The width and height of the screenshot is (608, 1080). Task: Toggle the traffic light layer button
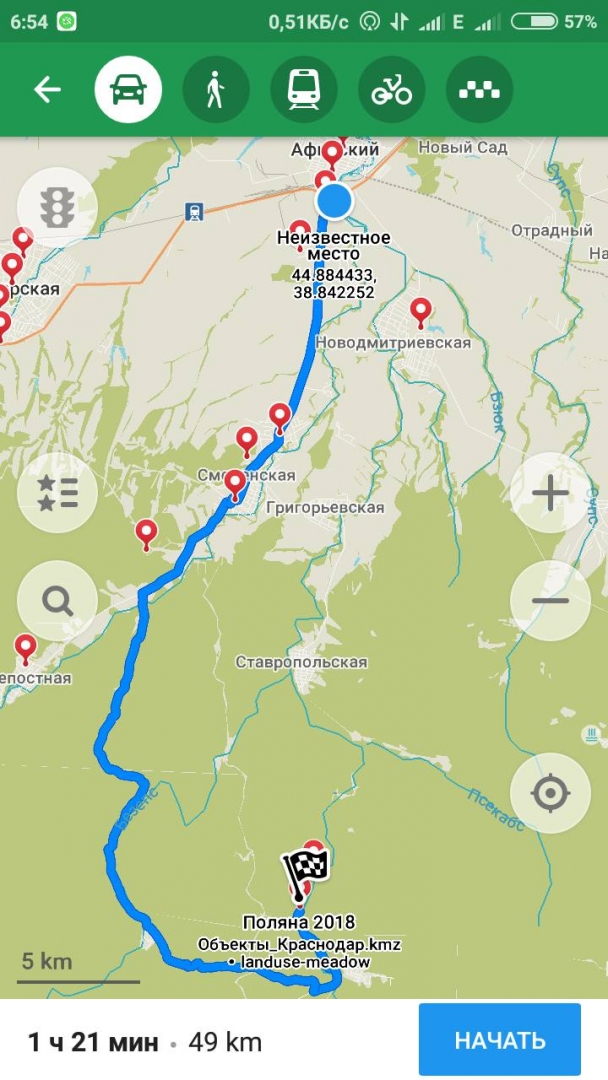tap(57, 207)
